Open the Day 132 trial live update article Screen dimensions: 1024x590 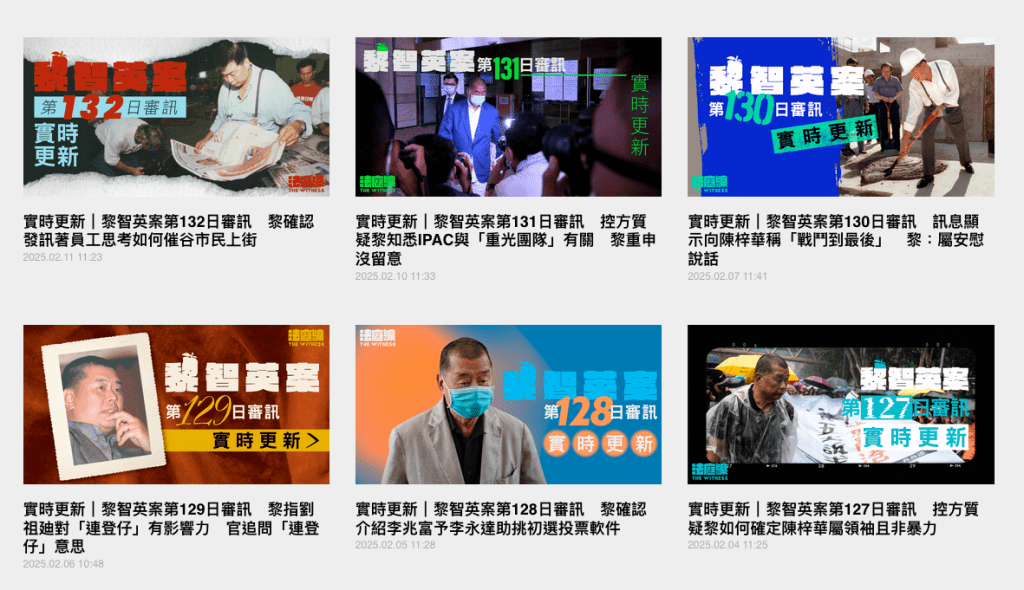coord(168,230)
